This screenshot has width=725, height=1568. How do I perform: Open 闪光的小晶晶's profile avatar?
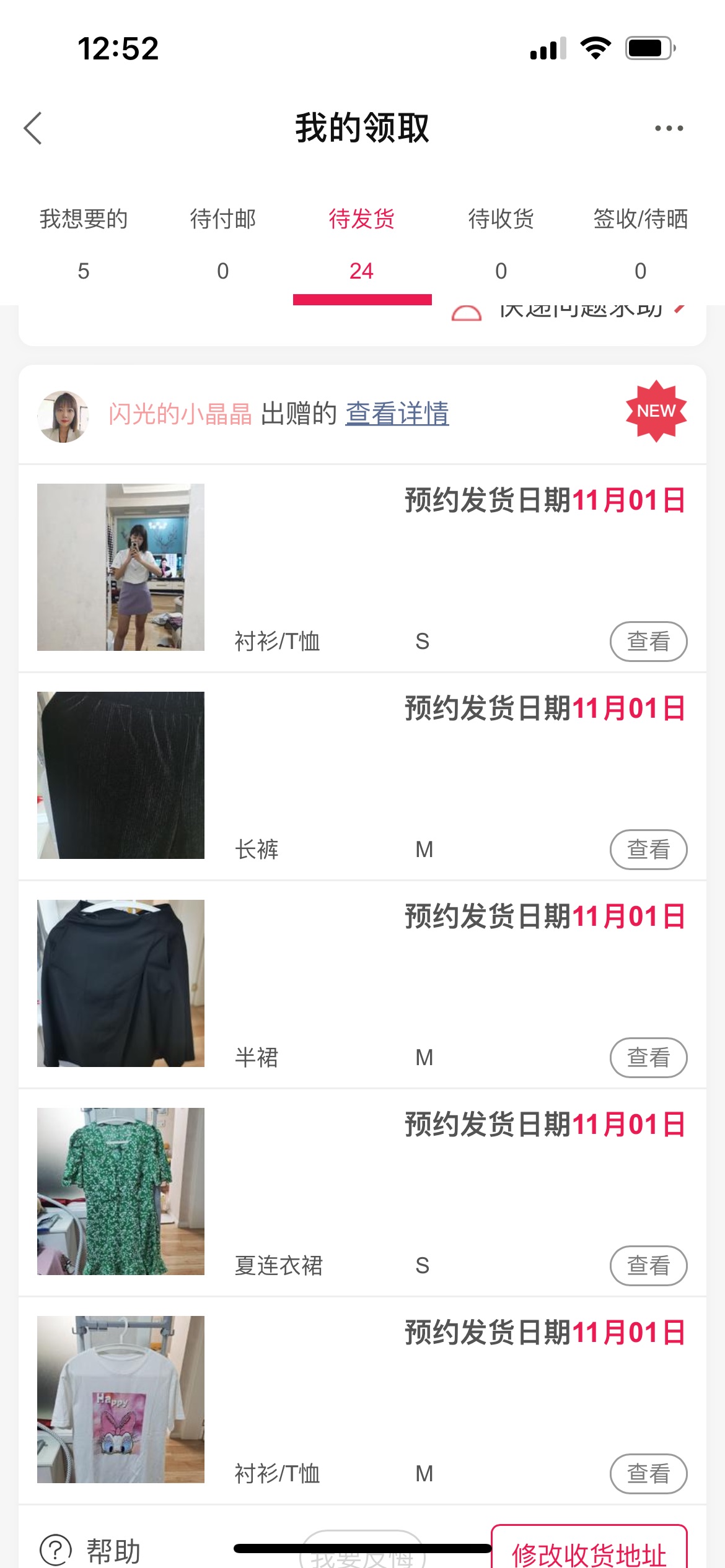point(63,416)
